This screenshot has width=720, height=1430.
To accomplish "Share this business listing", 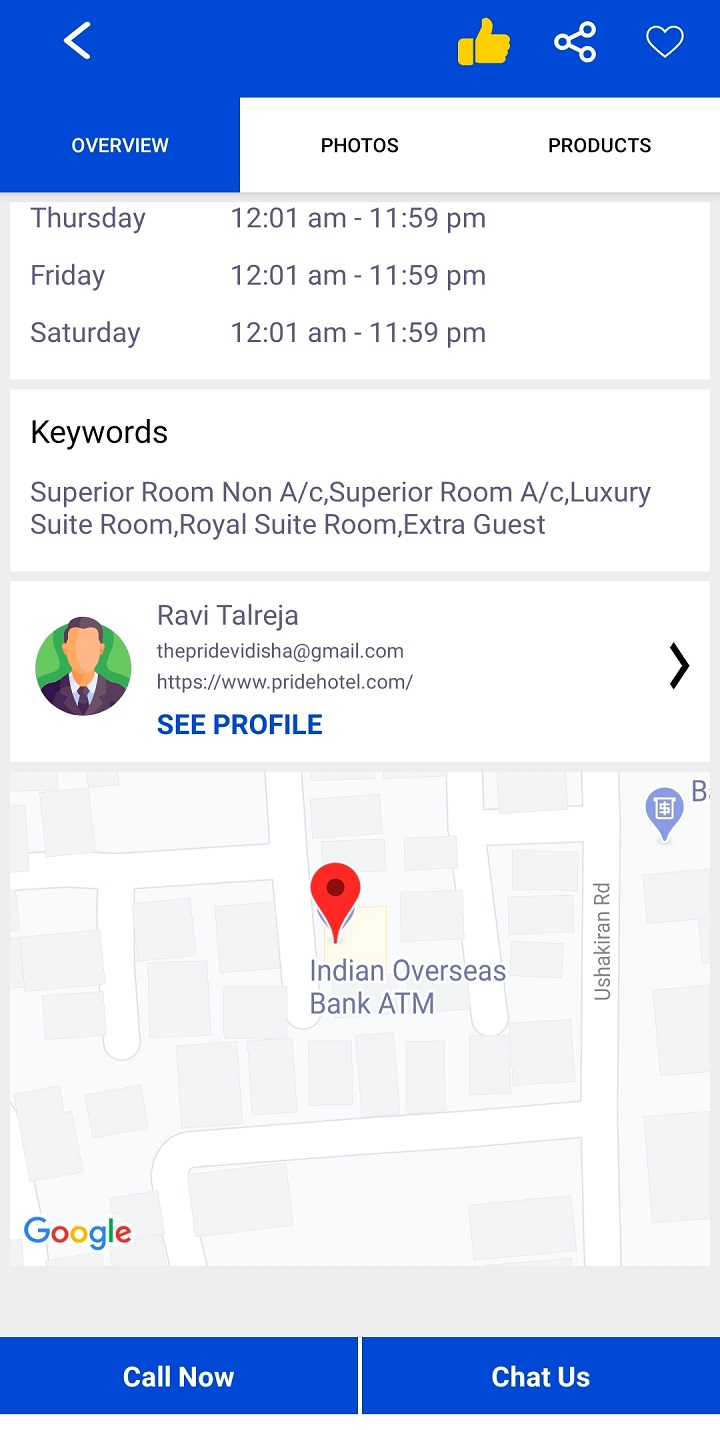I will (575, 42).
